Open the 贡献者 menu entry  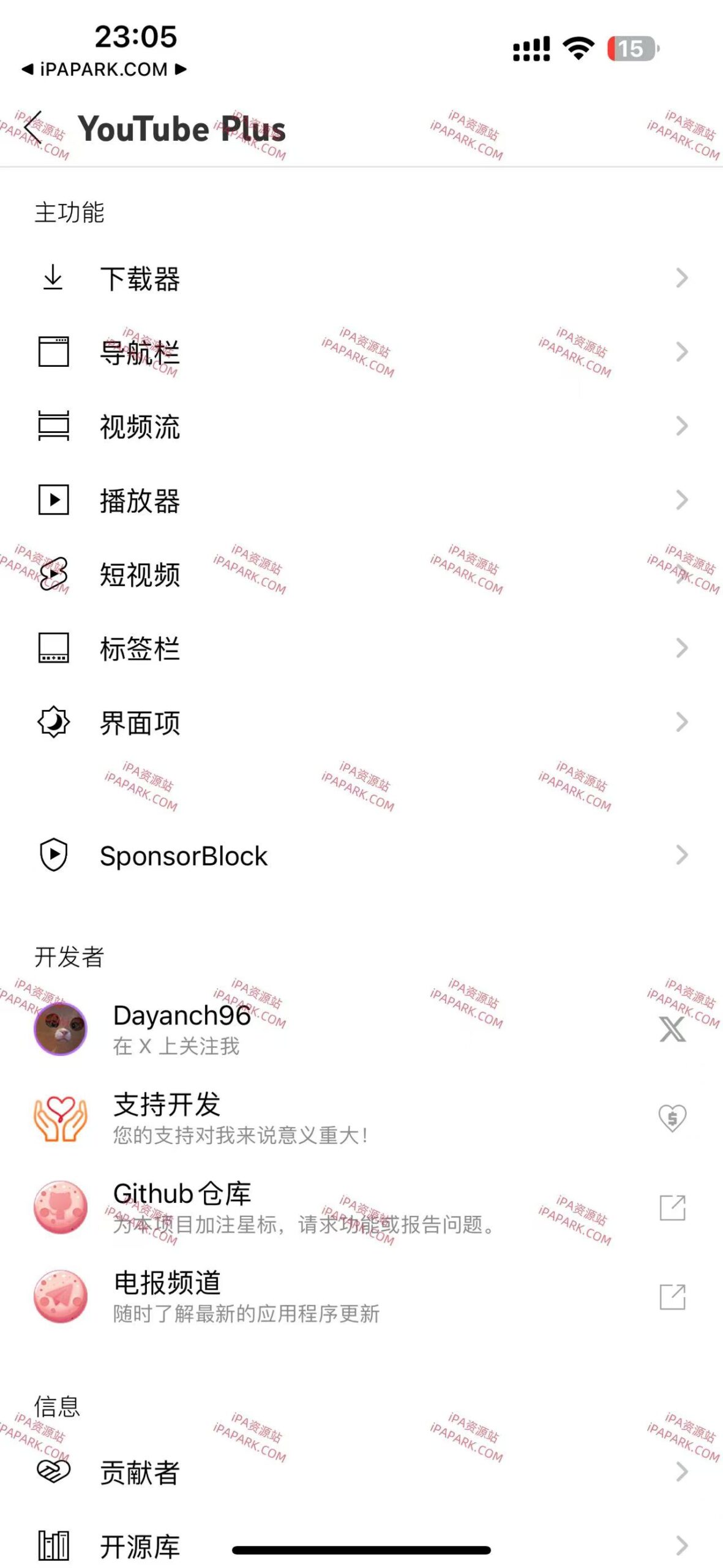click(140, 1474)
